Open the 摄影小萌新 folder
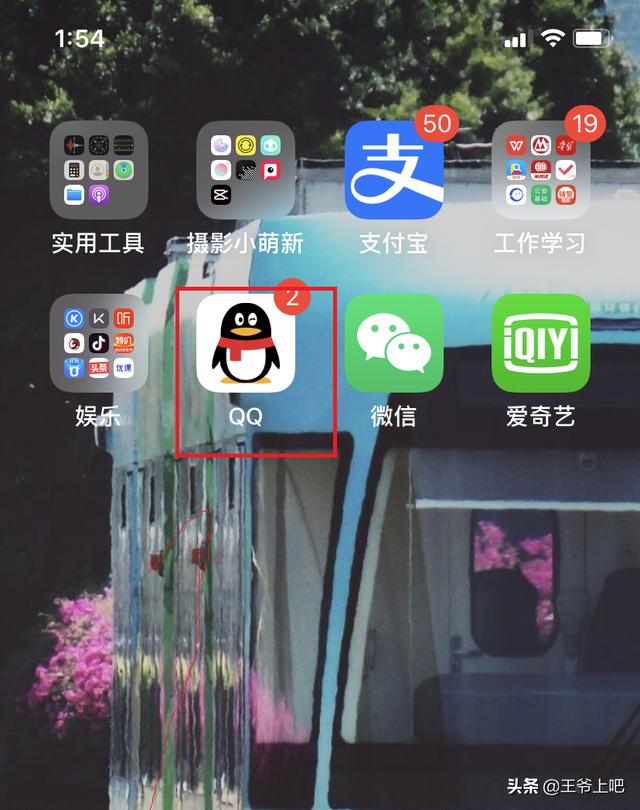640x810 pixels. click(245, 170)
